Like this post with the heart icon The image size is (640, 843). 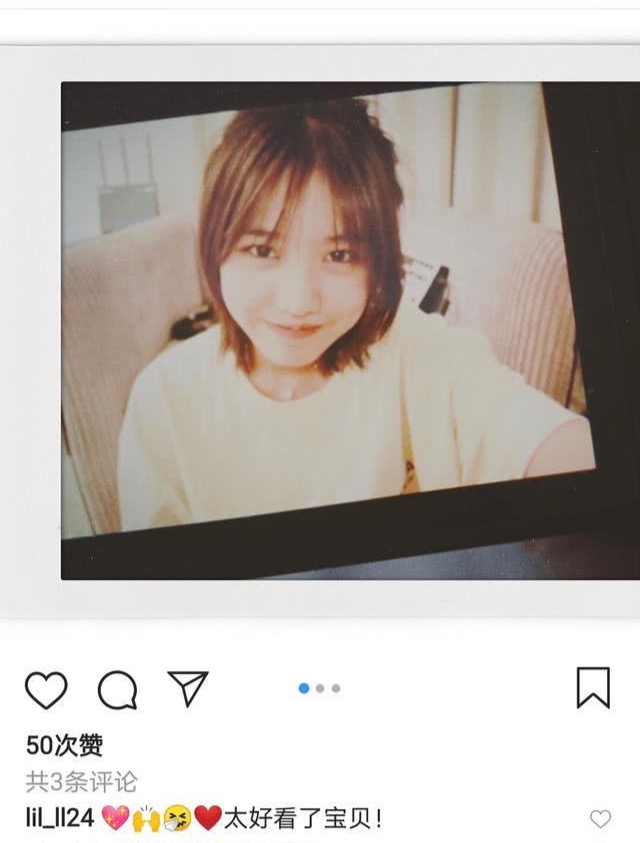click(x=46, y=690)
